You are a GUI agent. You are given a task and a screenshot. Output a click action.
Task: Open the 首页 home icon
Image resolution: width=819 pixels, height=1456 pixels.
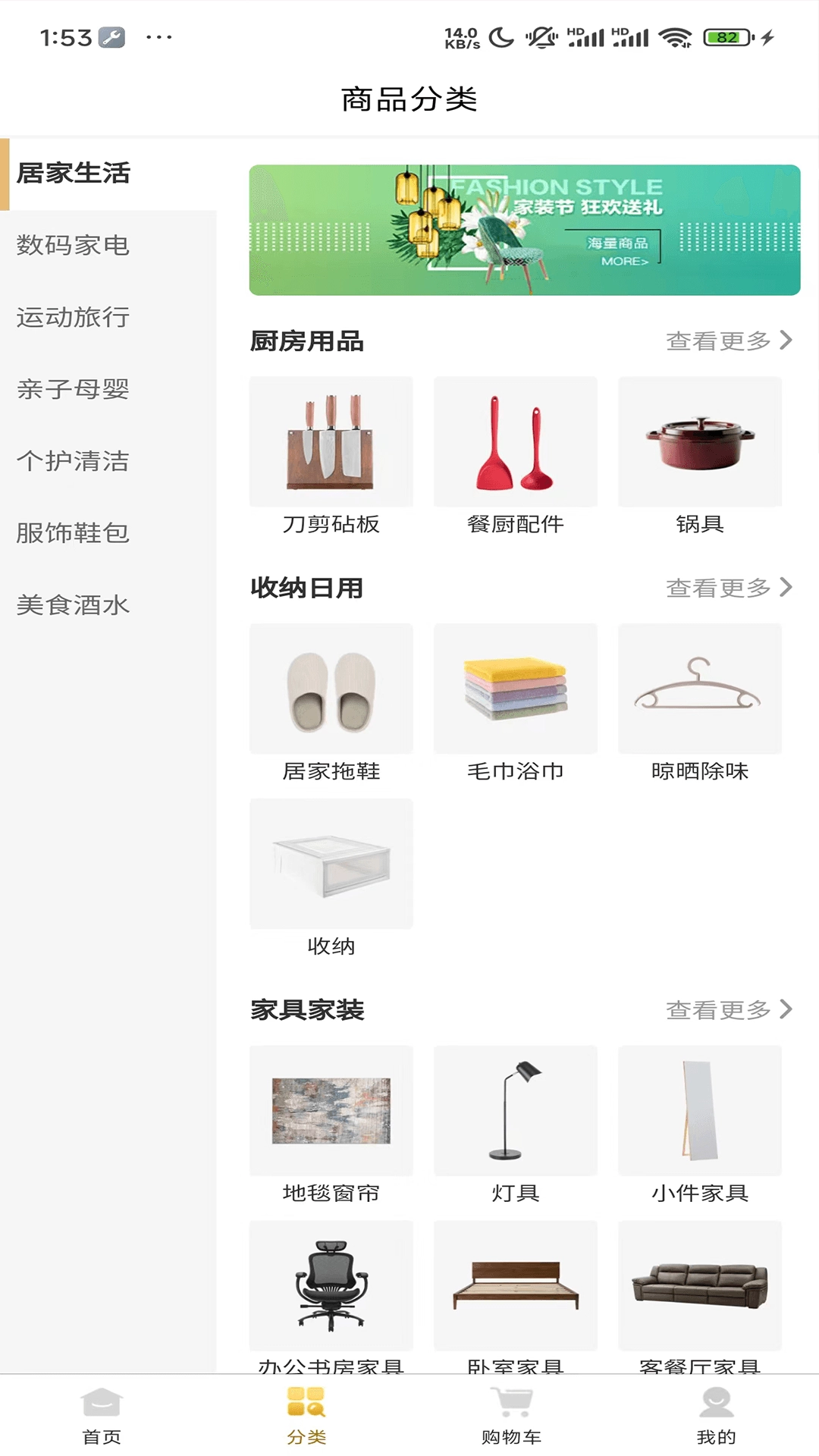(101, 1407)
